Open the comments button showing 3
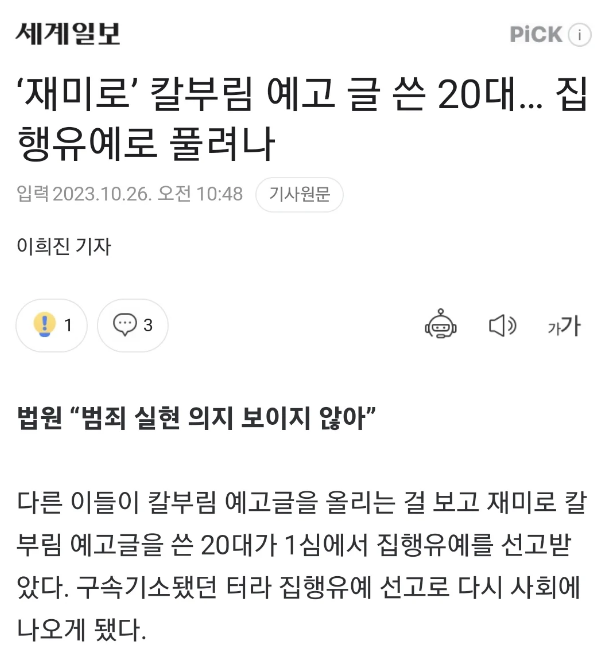This screenshot has height=668, width=603. (133, 325)
